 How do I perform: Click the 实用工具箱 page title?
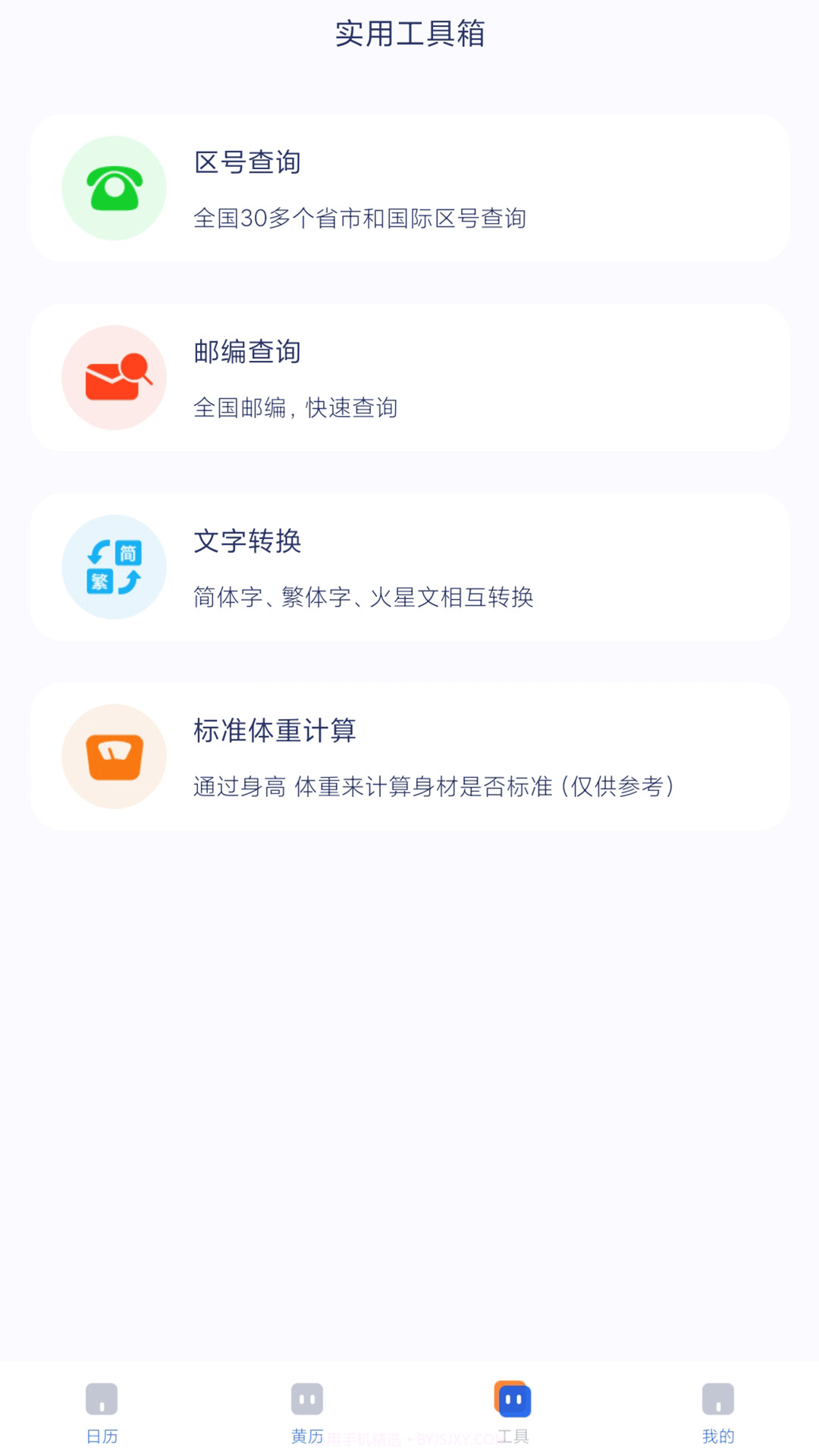[x=409, y=34]
